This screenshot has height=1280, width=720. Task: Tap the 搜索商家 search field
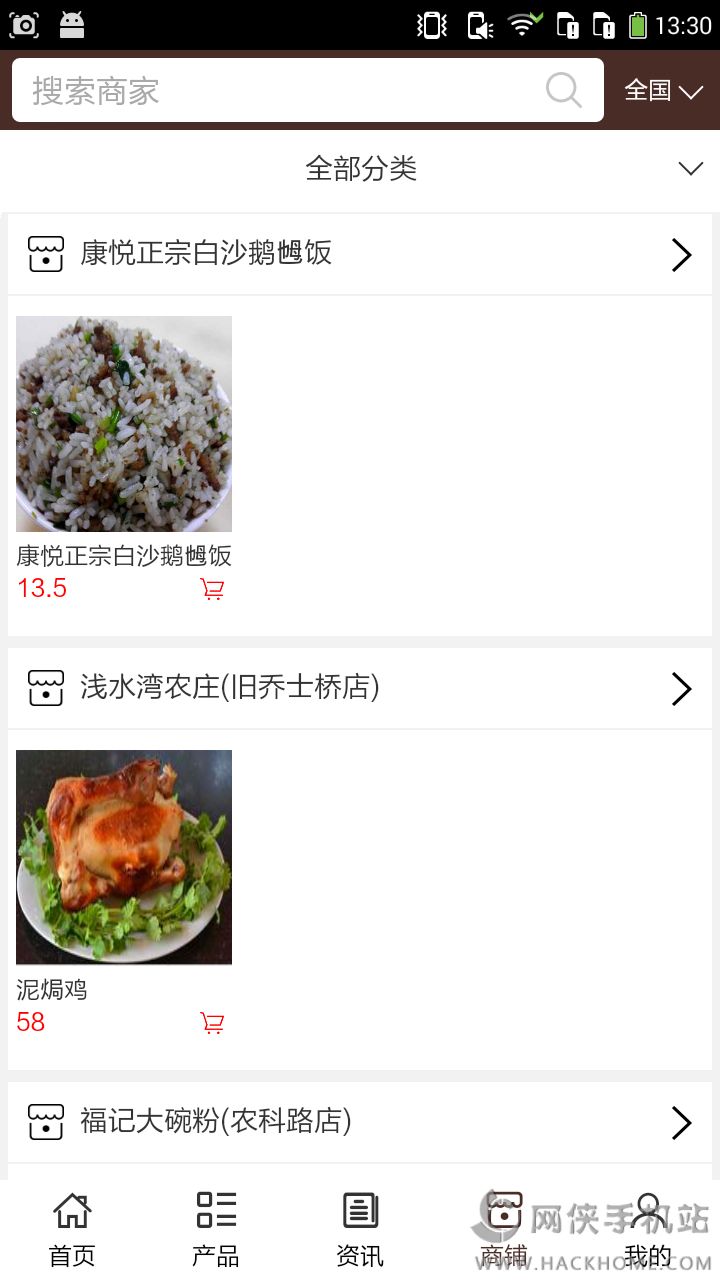coord(280,91)
